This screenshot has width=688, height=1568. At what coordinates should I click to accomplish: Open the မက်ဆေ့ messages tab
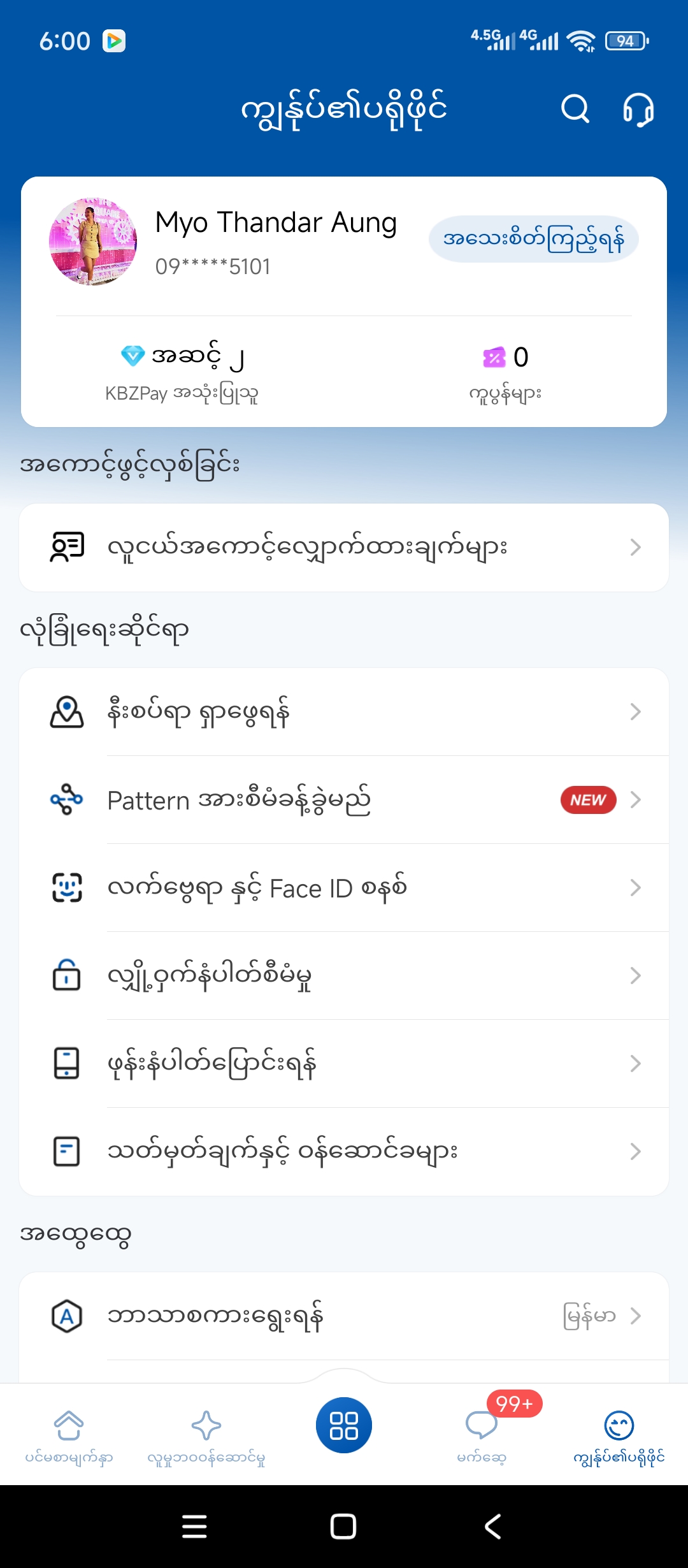coord(482,1434)
